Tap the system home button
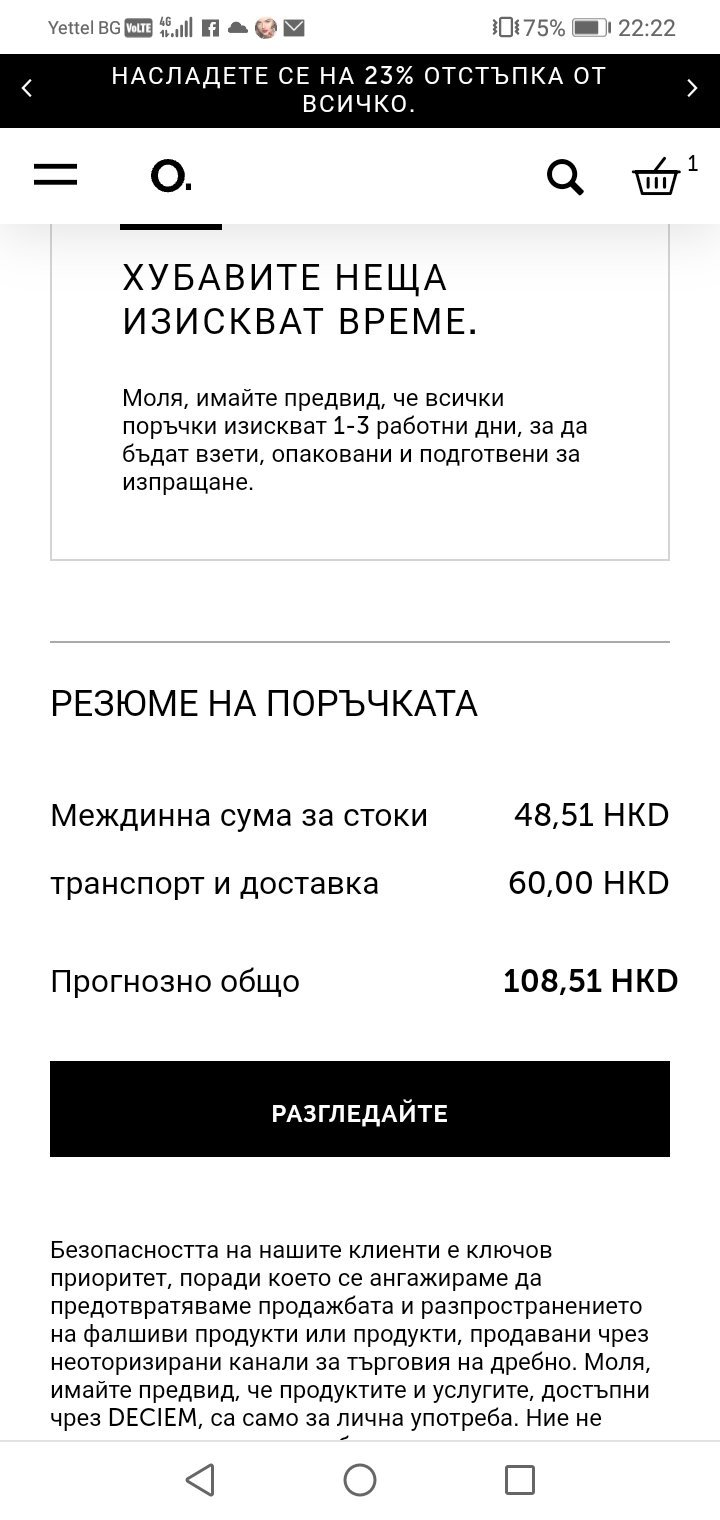Image resolution: width=720 pixels, height=1520 pixels. pos(360,1479)
